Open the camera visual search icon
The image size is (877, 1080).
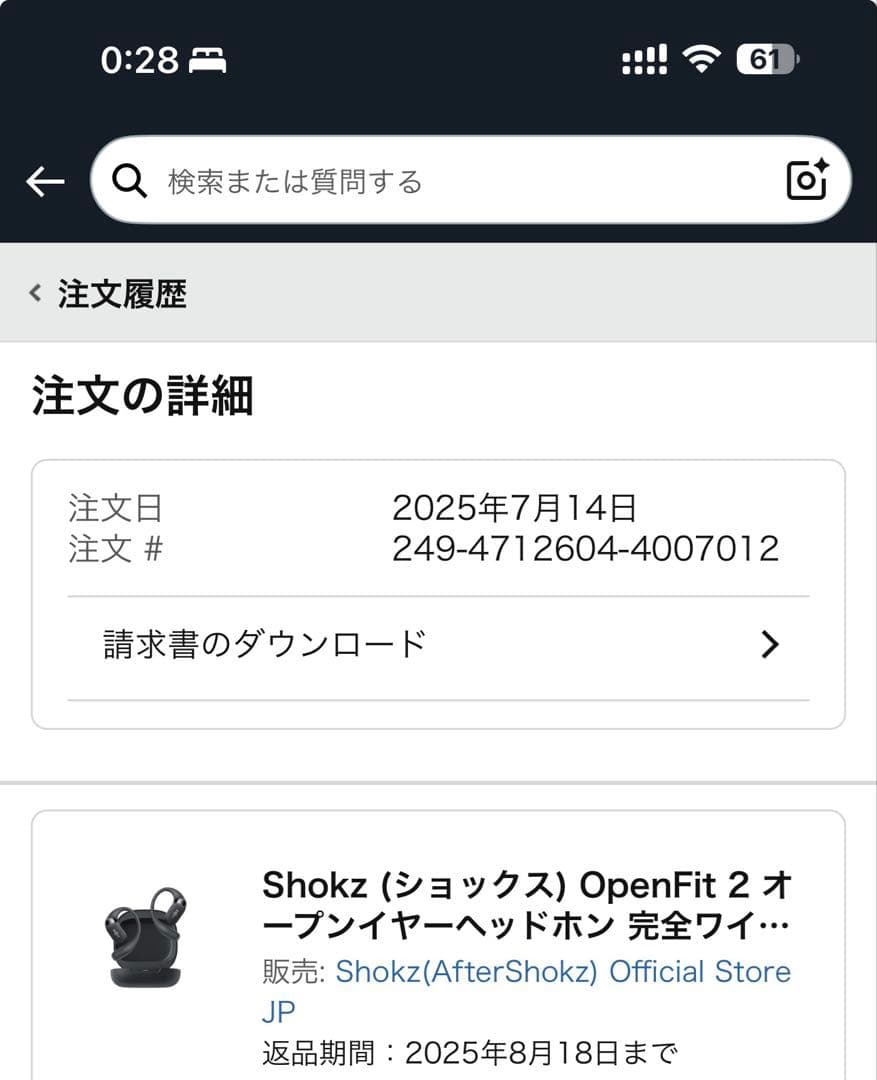click(806, 180)
